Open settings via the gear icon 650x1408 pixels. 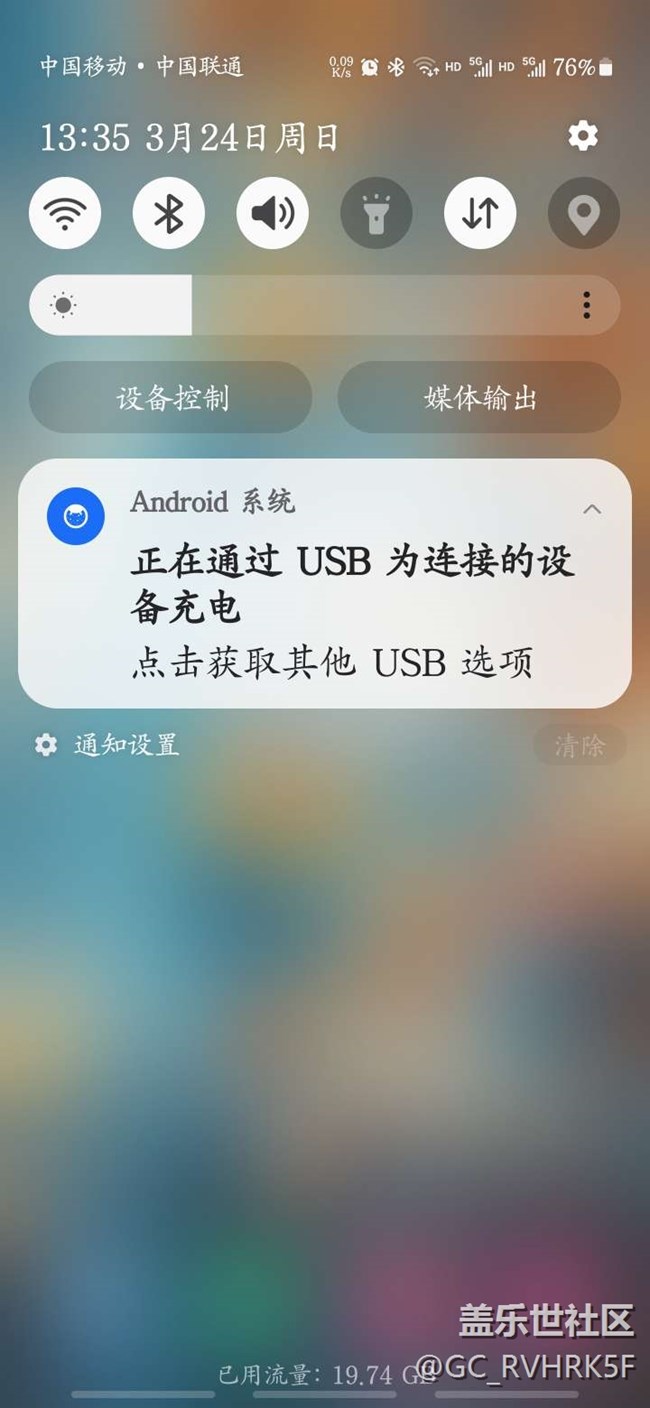(583, 136)
